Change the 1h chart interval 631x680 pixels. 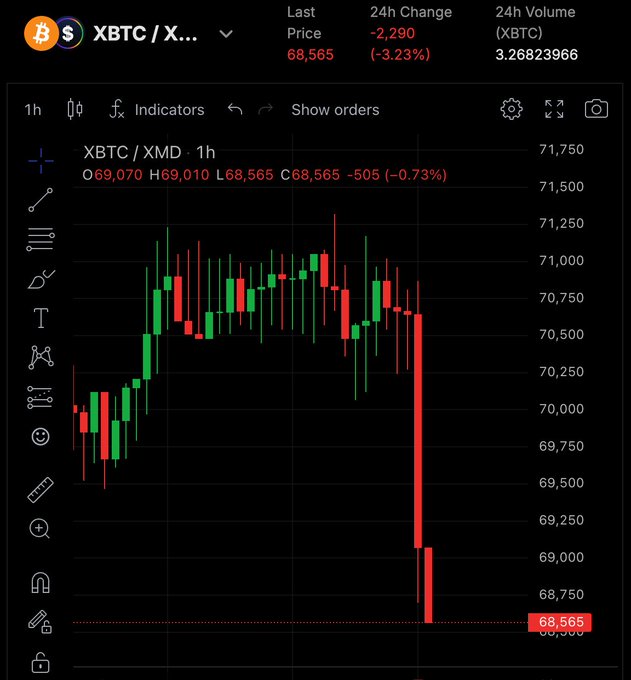click(x=33, y=110)
